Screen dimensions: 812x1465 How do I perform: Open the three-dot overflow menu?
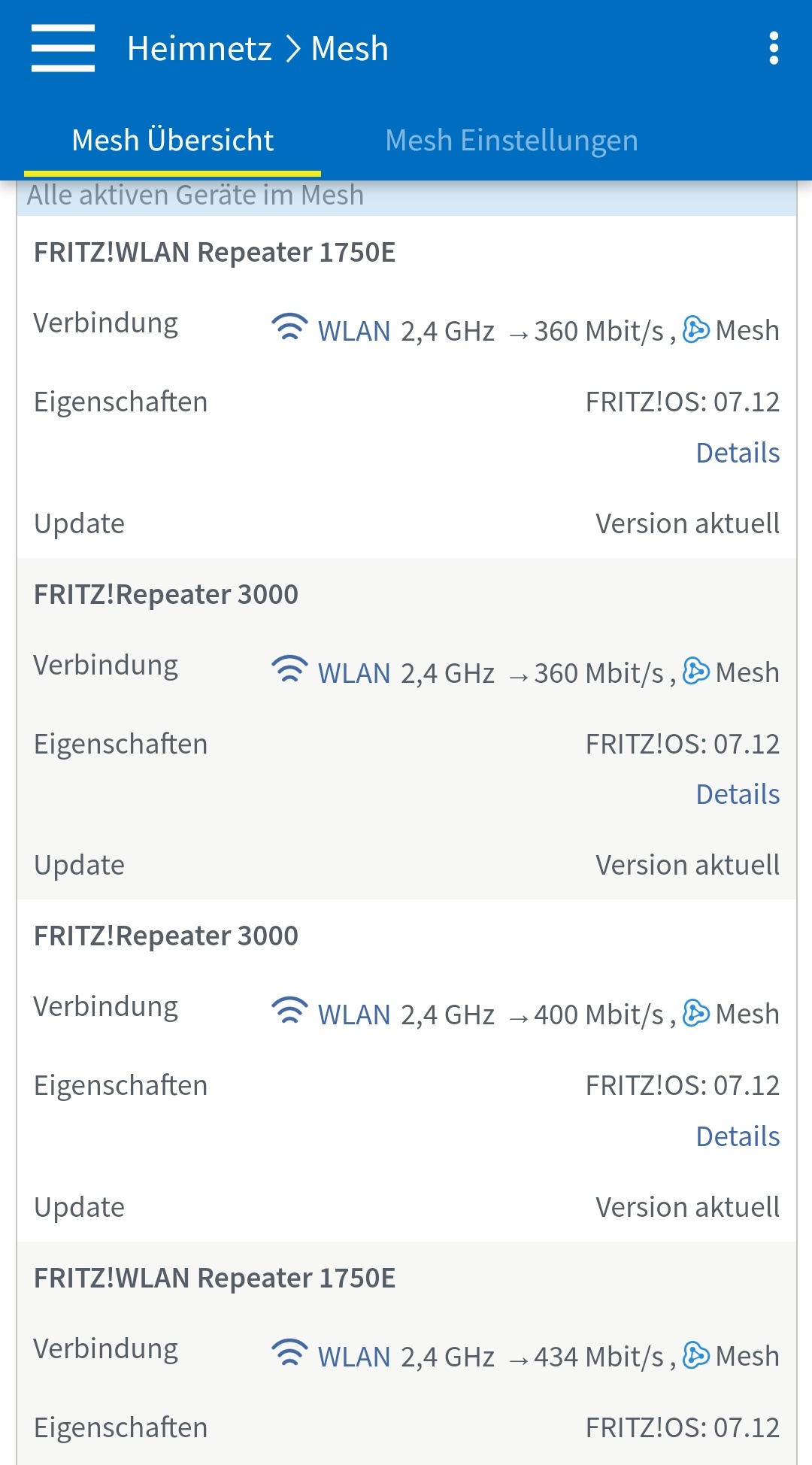point(774,48)
